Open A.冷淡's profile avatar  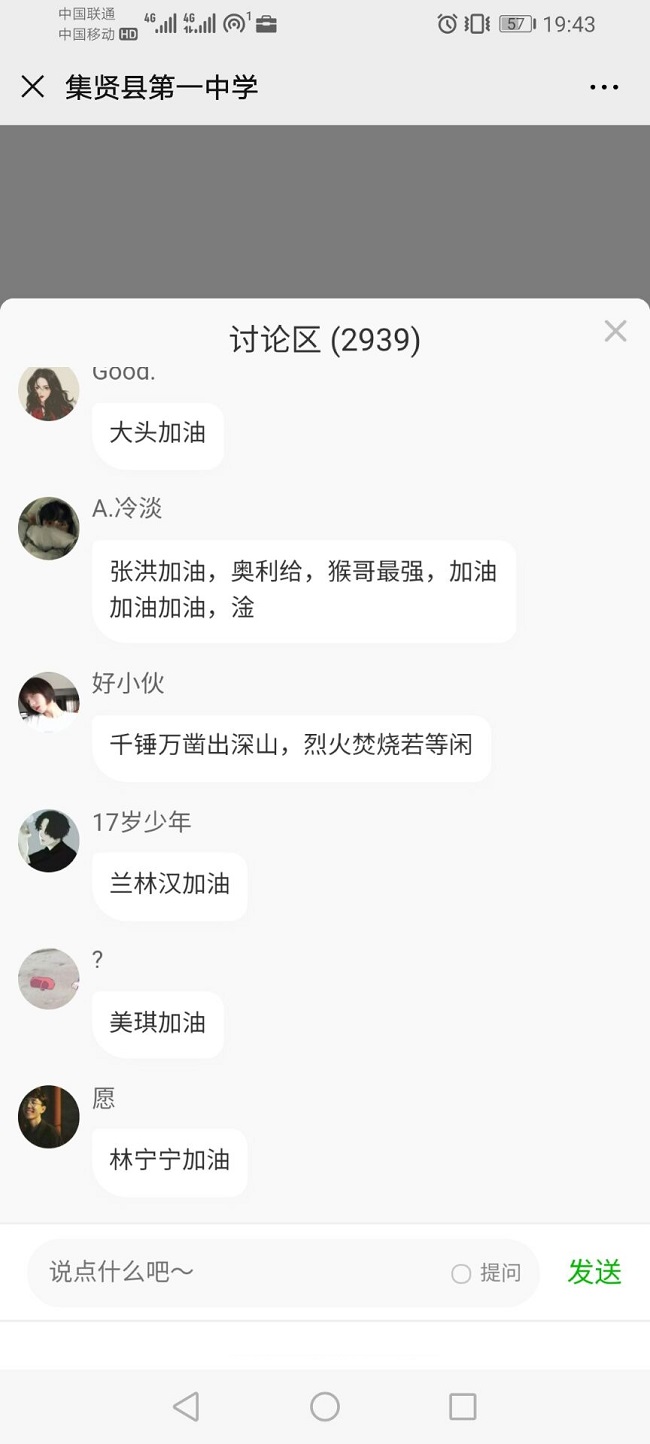pyautogui.click(x=48, y=528)
